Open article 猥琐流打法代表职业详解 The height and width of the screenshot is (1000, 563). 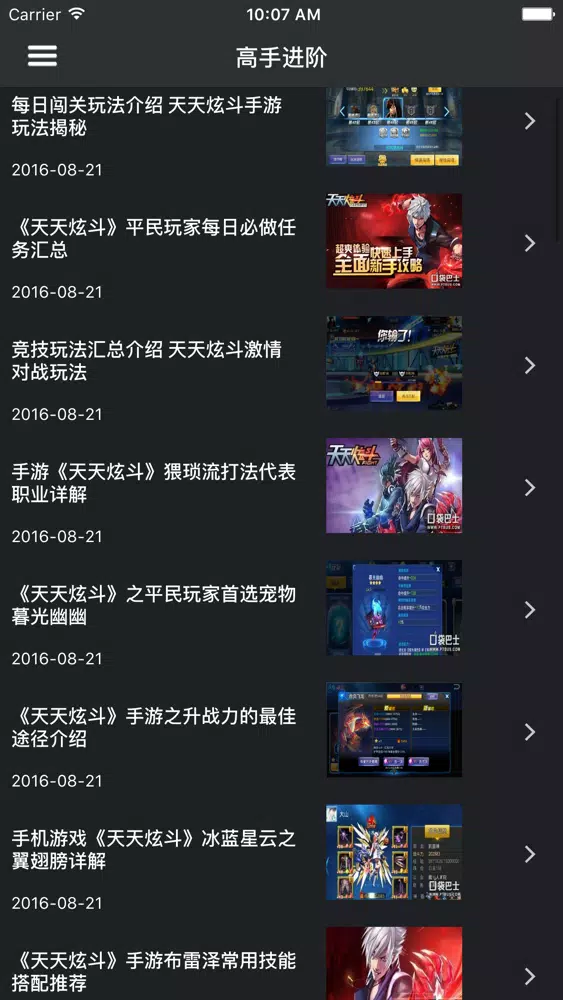point(281,487)
